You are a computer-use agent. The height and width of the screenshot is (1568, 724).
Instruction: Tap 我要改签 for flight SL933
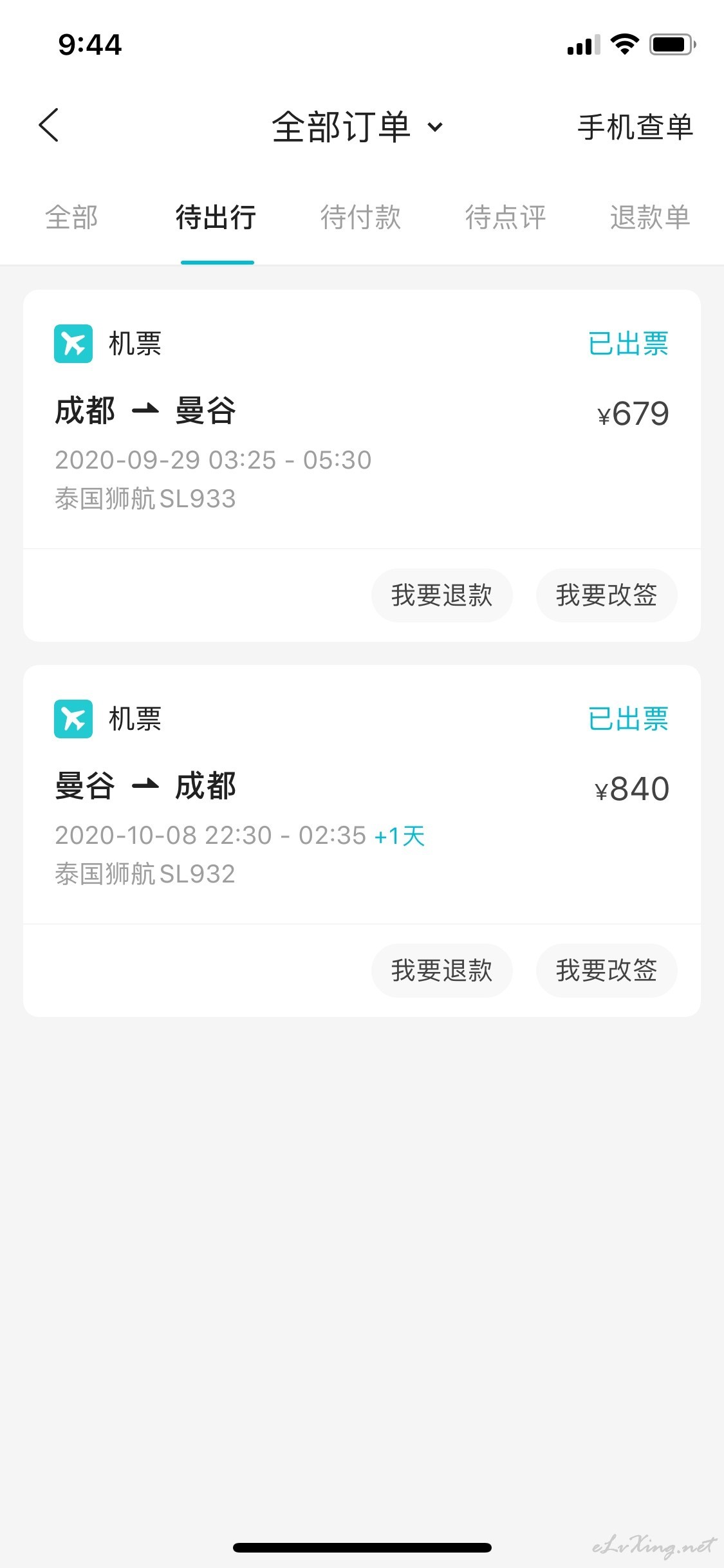[607, 595]
